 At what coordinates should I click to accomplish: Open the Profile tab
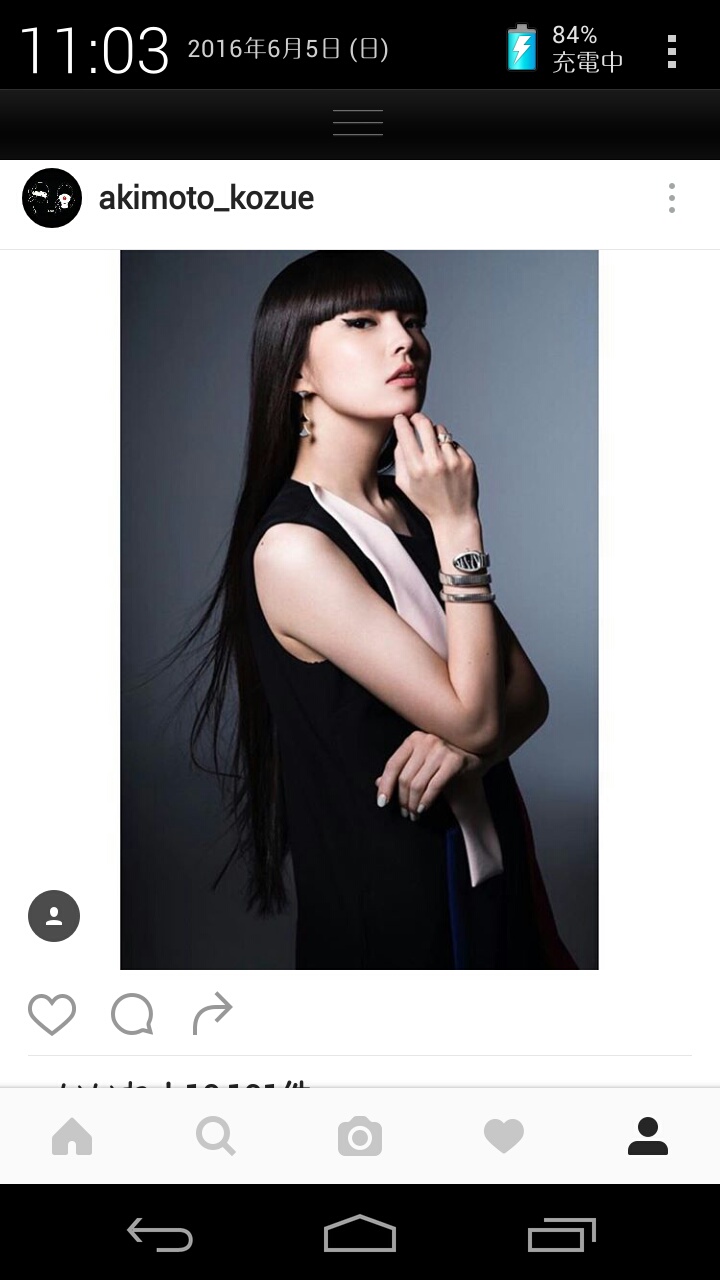click(x=648, y=1137)
